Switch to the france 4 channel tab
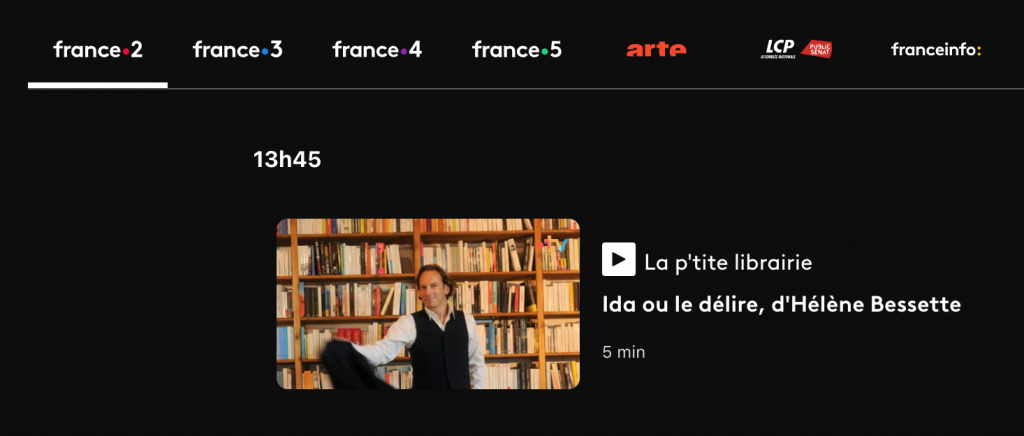Screen dimensions: 1024x436 (x=377, y=49)
